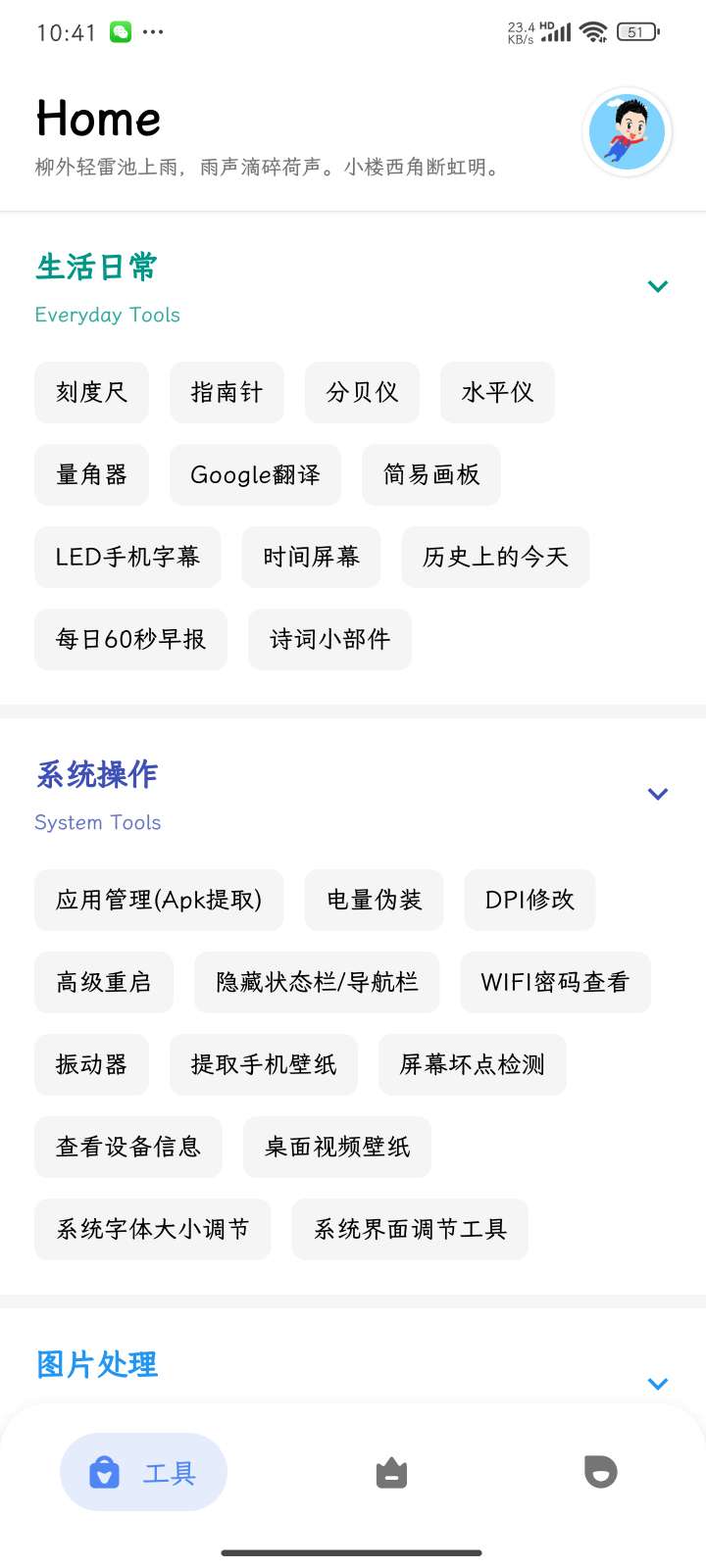Open the profile avatar
The width and height of the screenshot is (706, 1568).
[627, 132]
